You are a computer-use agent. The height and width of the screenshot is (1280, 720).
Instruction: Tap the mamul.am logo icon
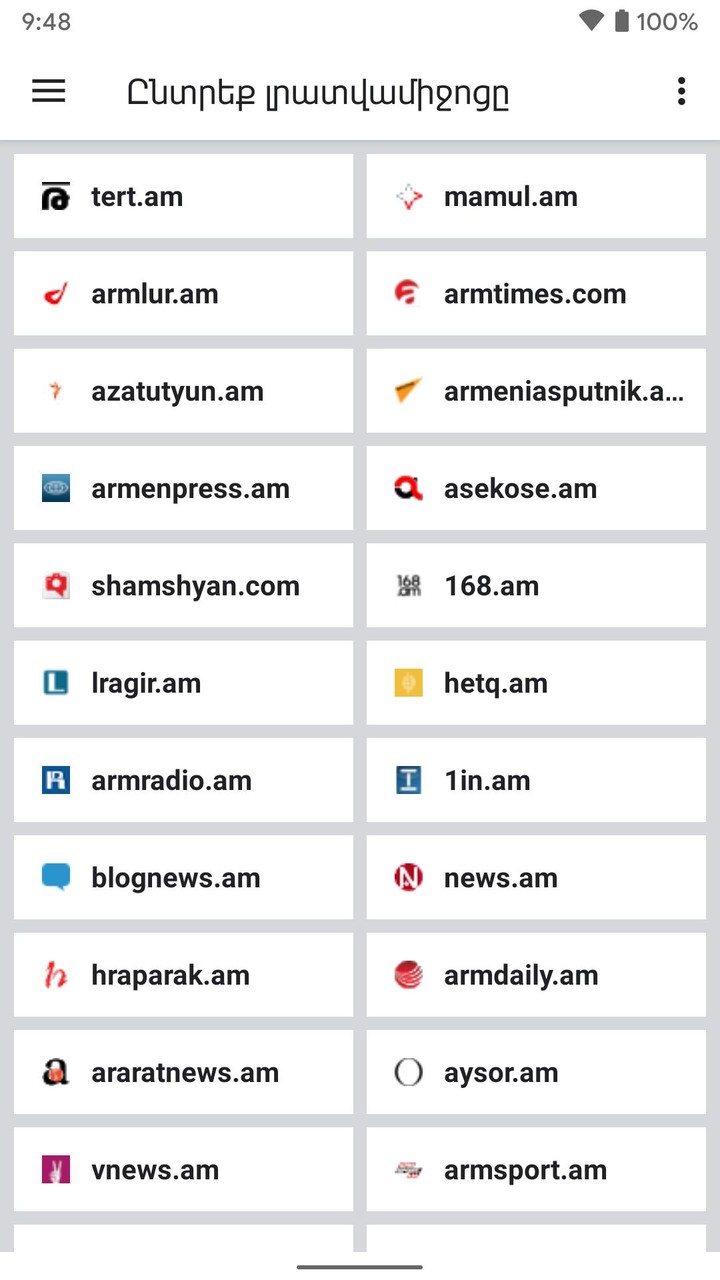[x=408, y=196]
